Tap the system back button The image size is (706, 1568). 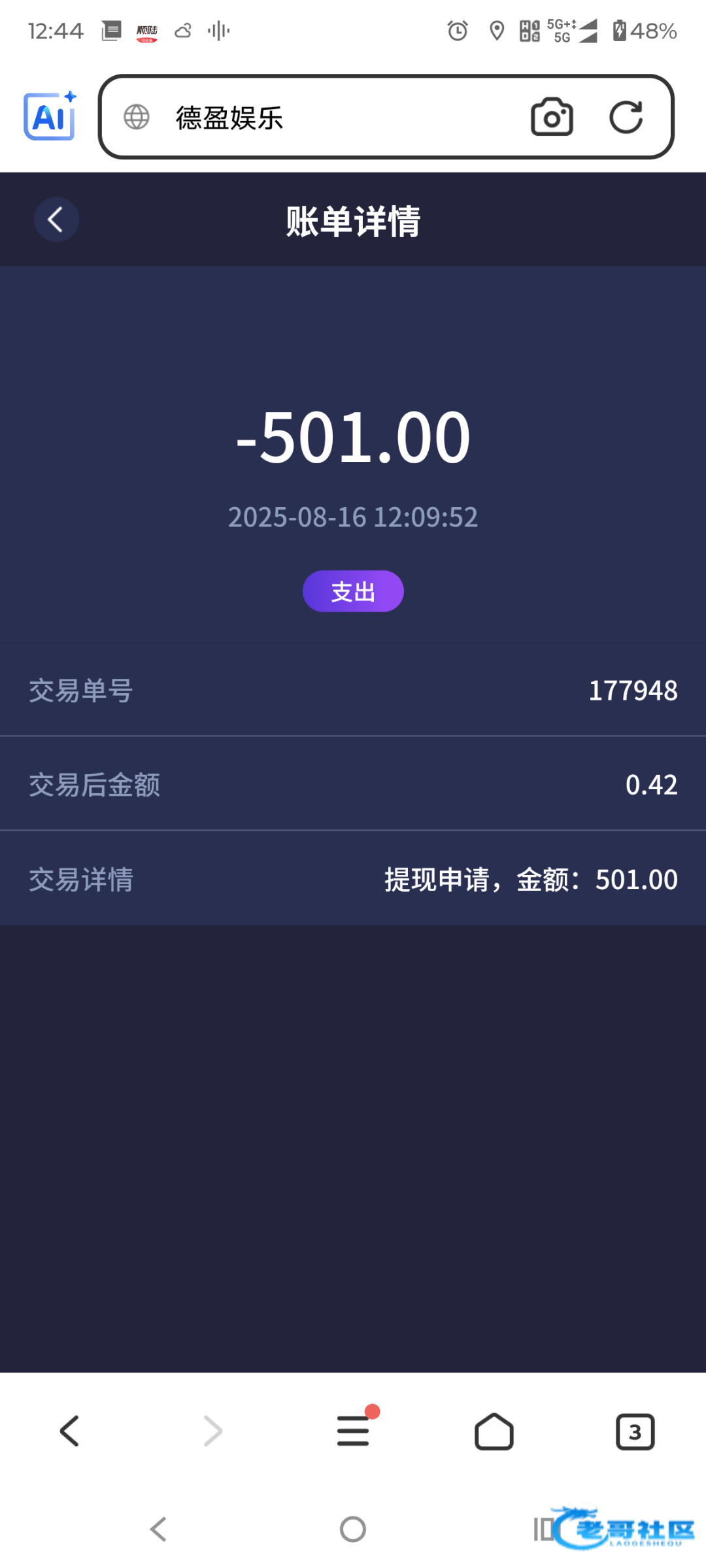158,1529
